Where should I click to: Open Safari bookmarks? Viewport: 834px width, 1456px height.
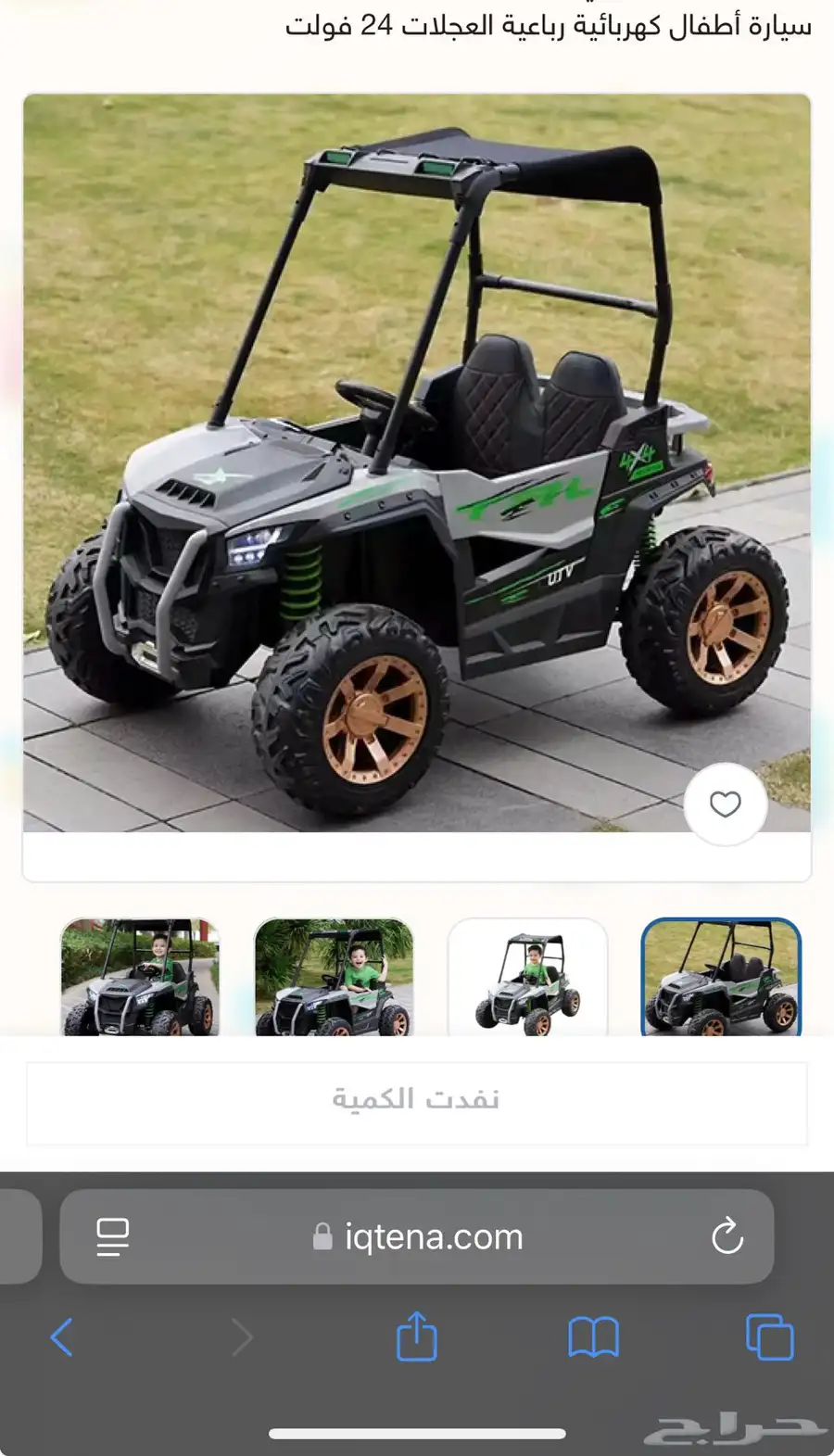pos(593,1337)
